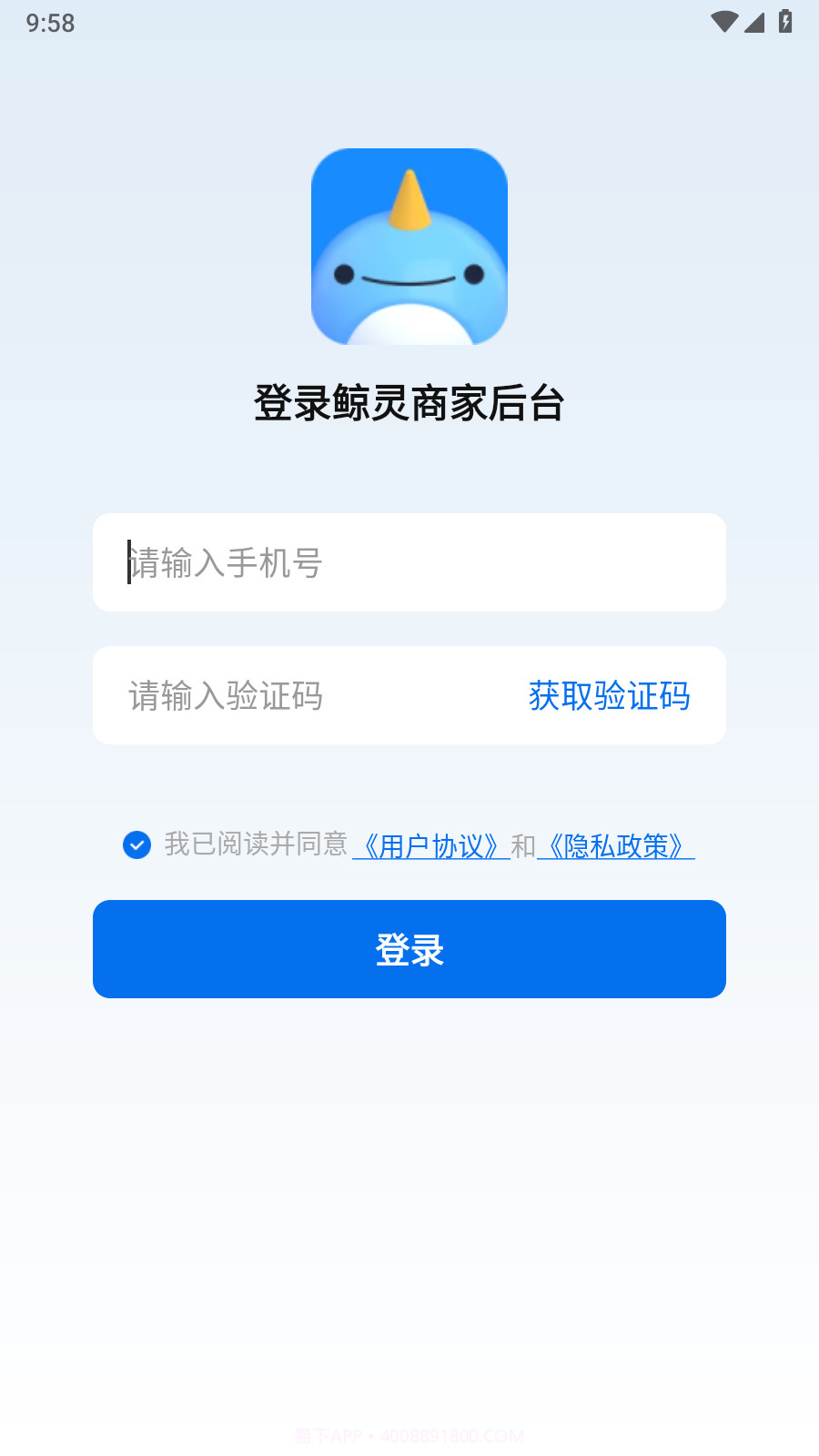The height and width of the screenshot is (1456, 819).
Task: Tap the cellular signal status icon
Action: point(755,25)
